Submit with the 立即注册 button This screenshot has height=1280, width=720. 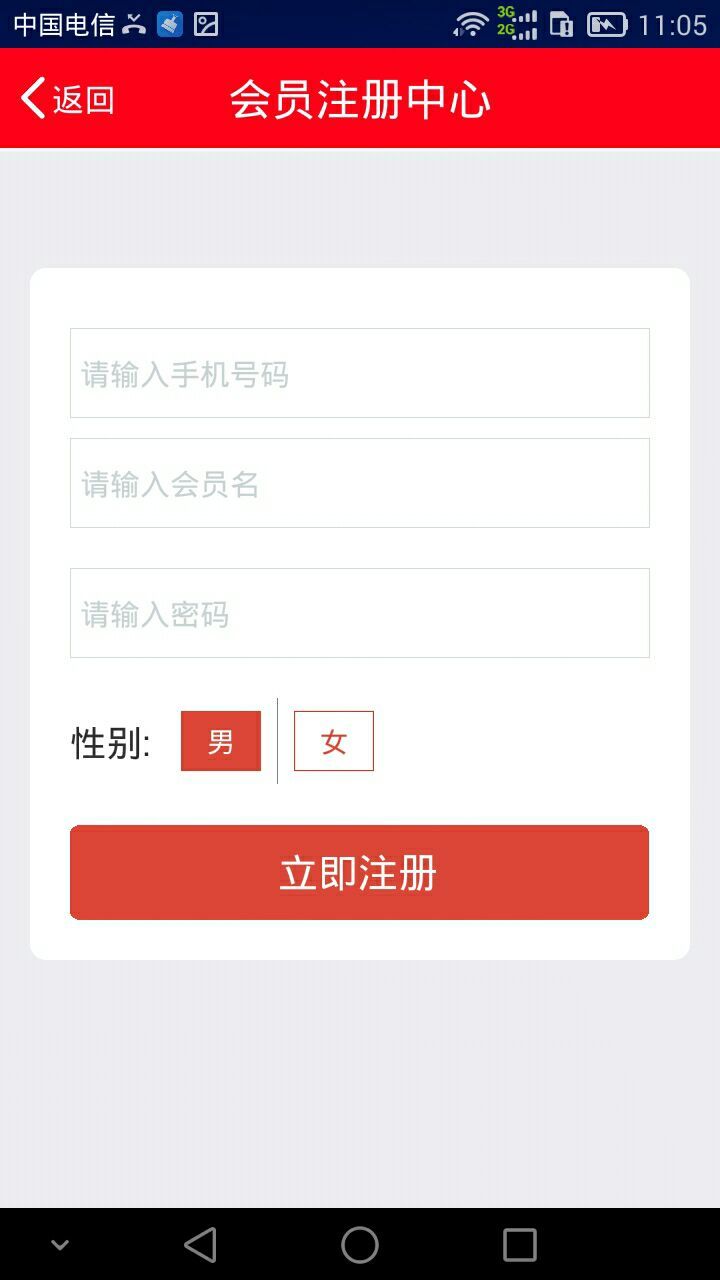360,872
